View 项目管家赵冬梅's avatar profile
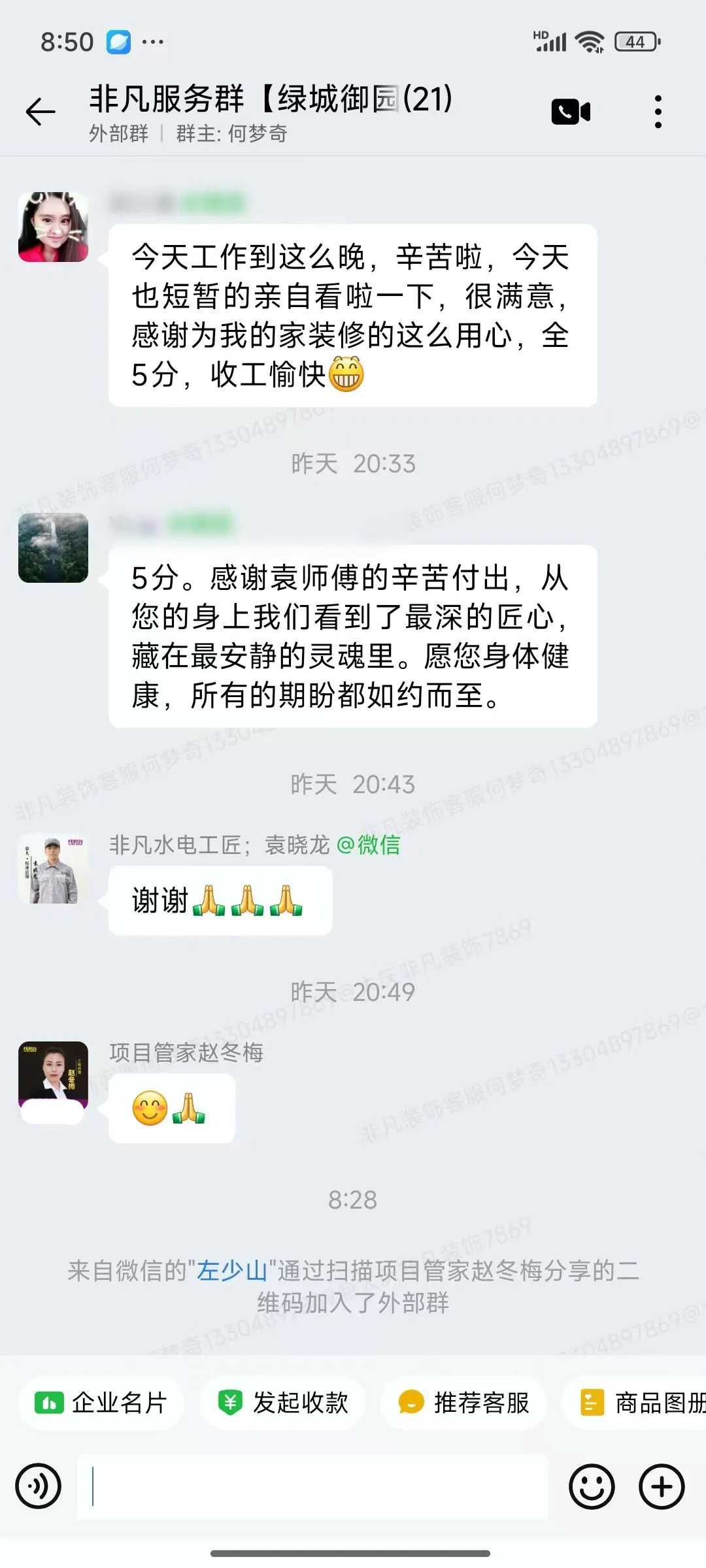The image size is (706, 1568). 53,1076
